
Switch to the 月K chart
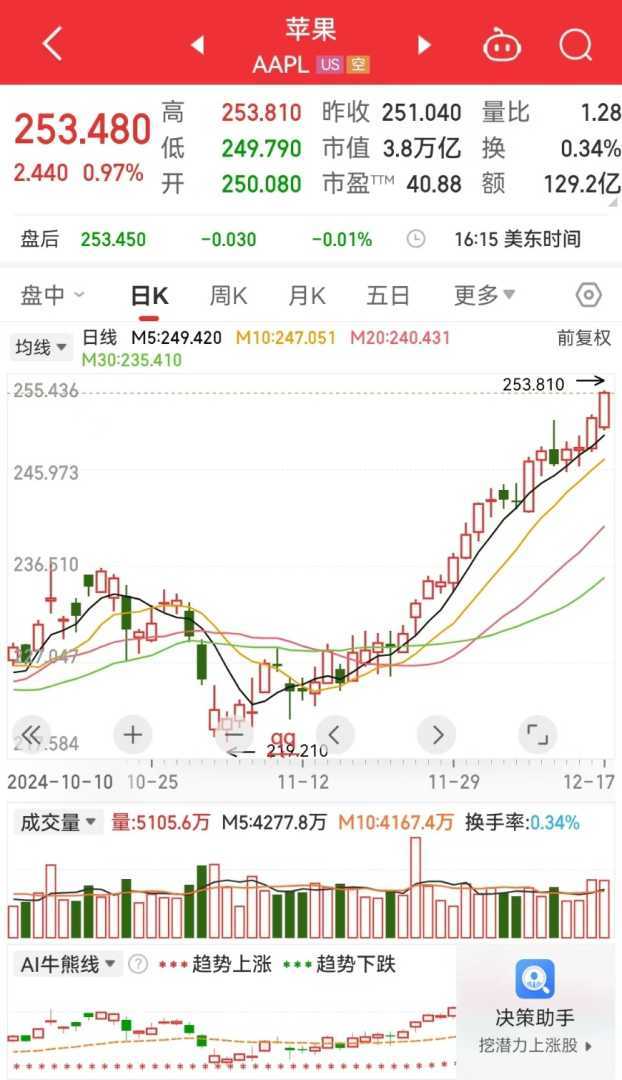click(307, 295)
